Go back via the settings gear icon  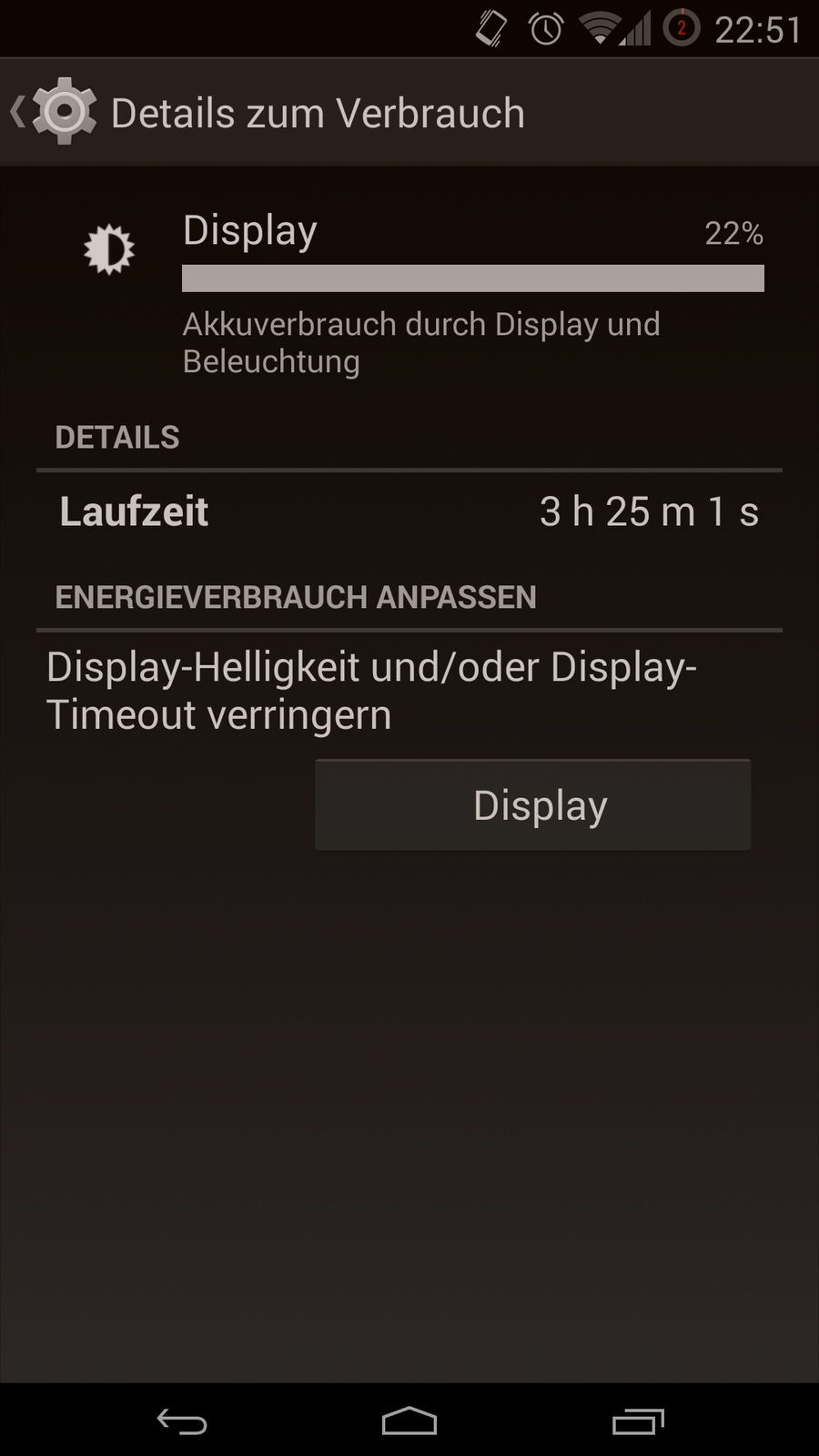(60, 112)
